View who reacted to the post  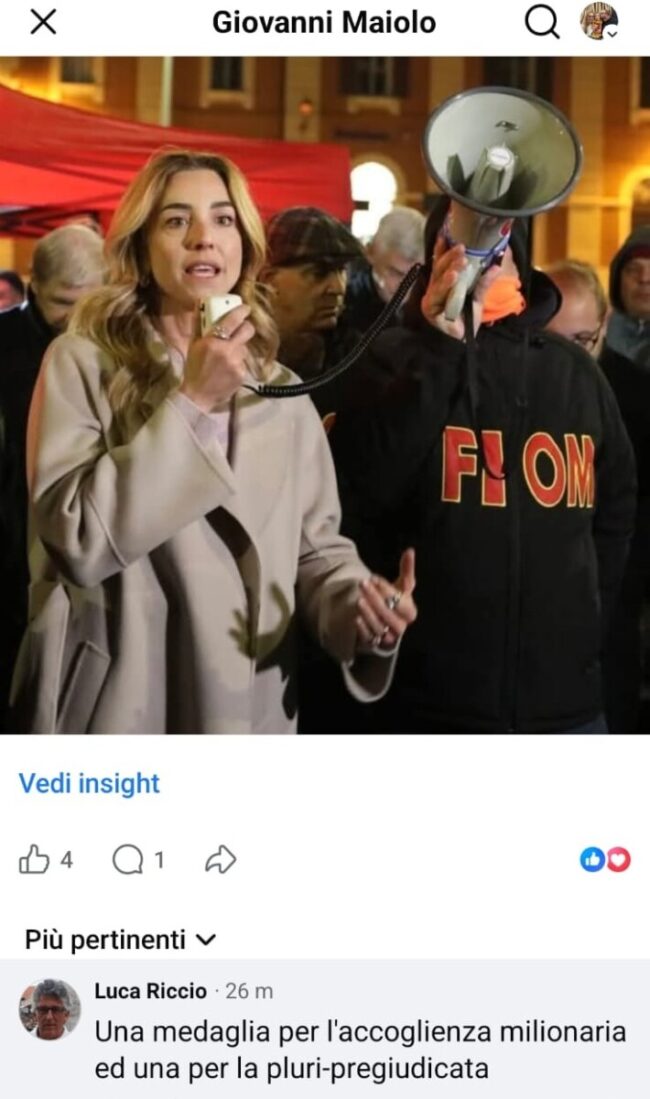point(606,859)
